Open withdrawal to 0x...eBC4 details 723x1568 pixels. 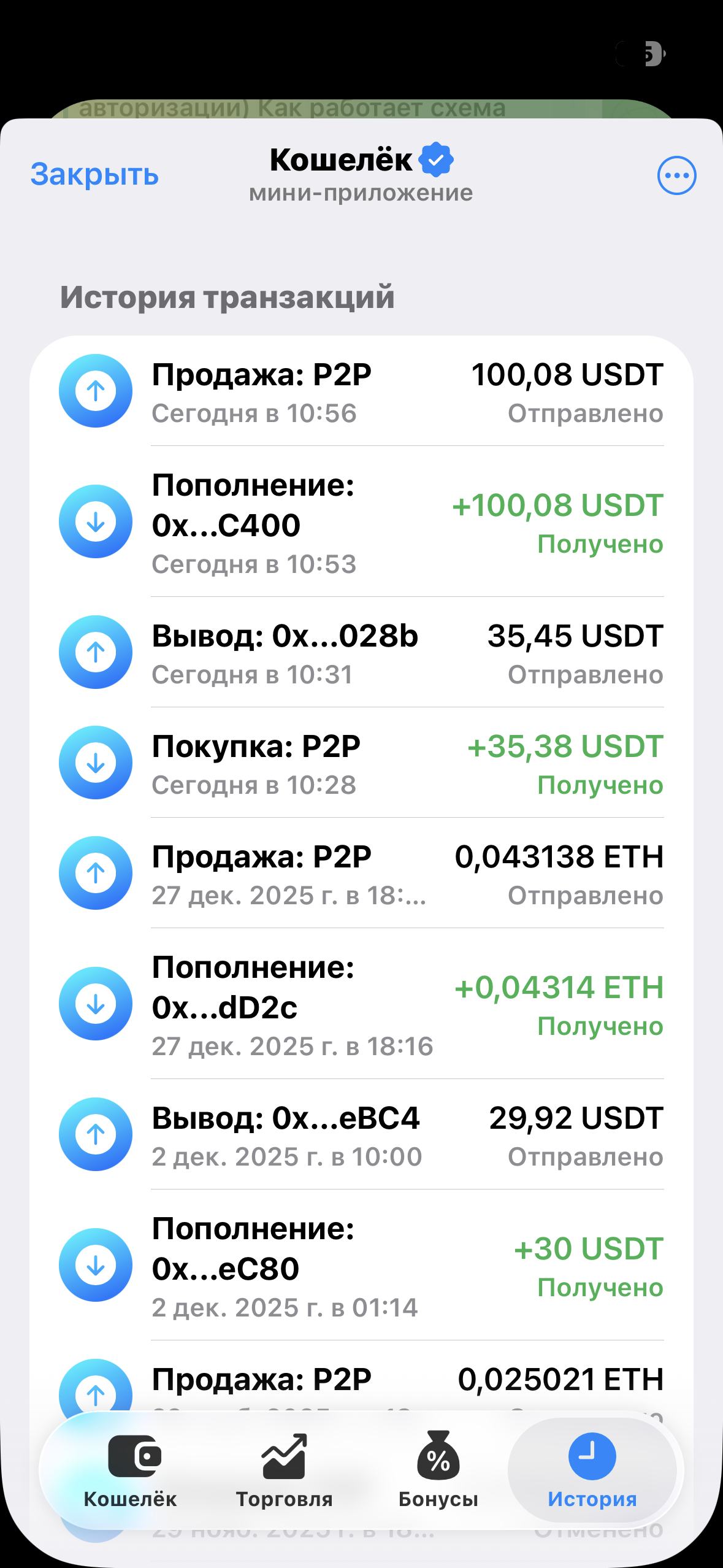pos(361,1135)
